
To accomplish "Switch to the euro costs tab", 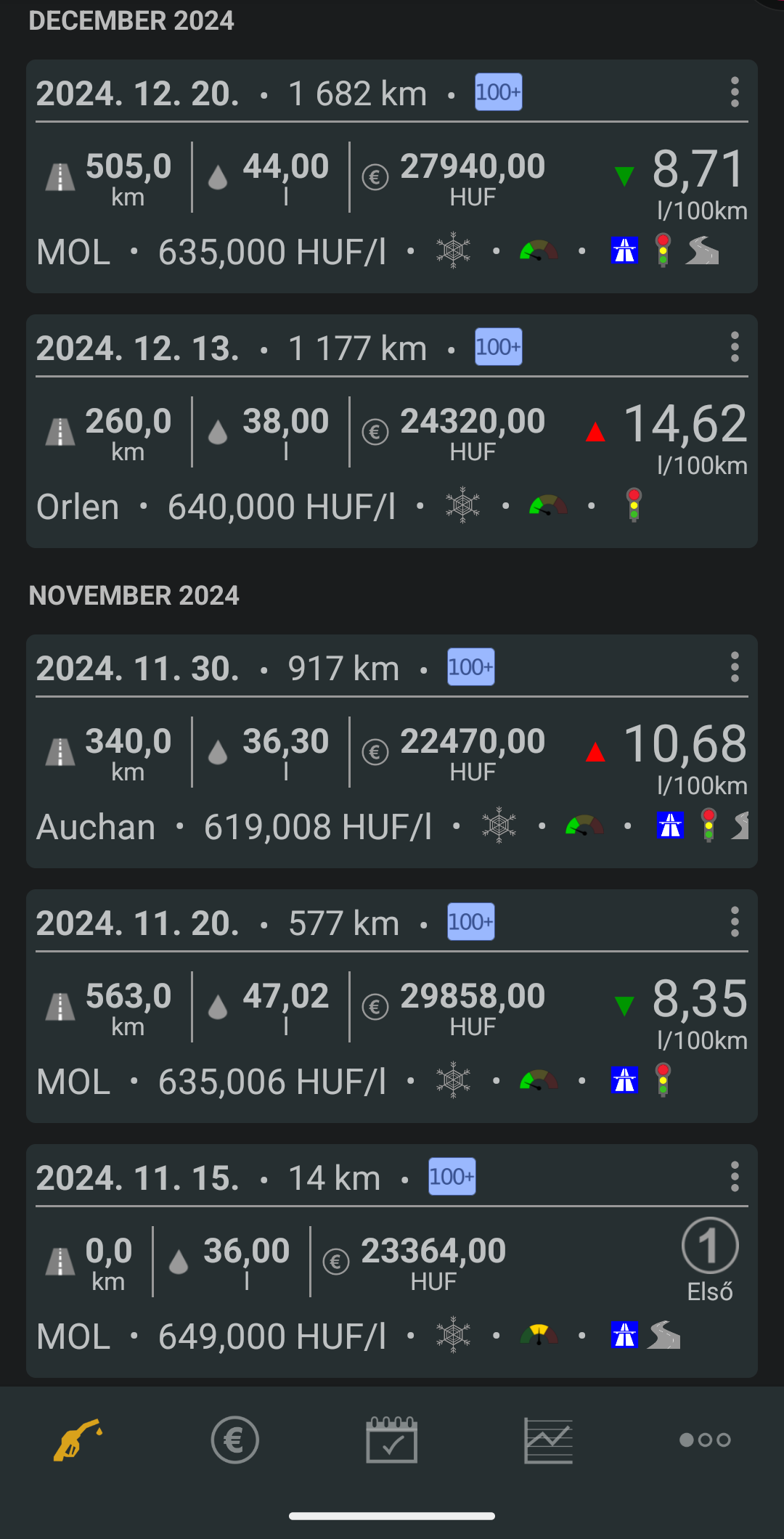I will point(235,1440).
